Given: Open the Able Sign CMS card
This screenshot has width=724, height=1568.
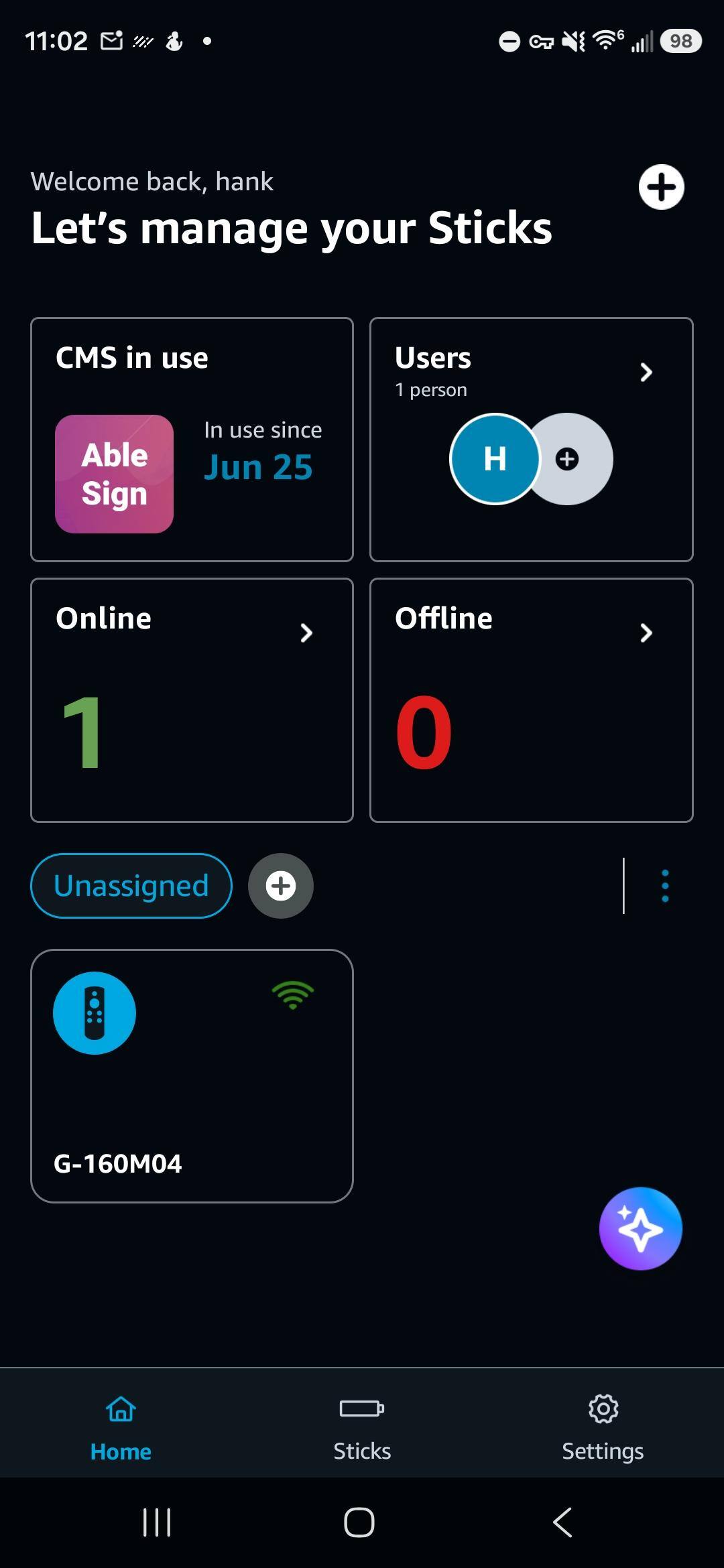Looking at the screenshot, I should (192, 440).
